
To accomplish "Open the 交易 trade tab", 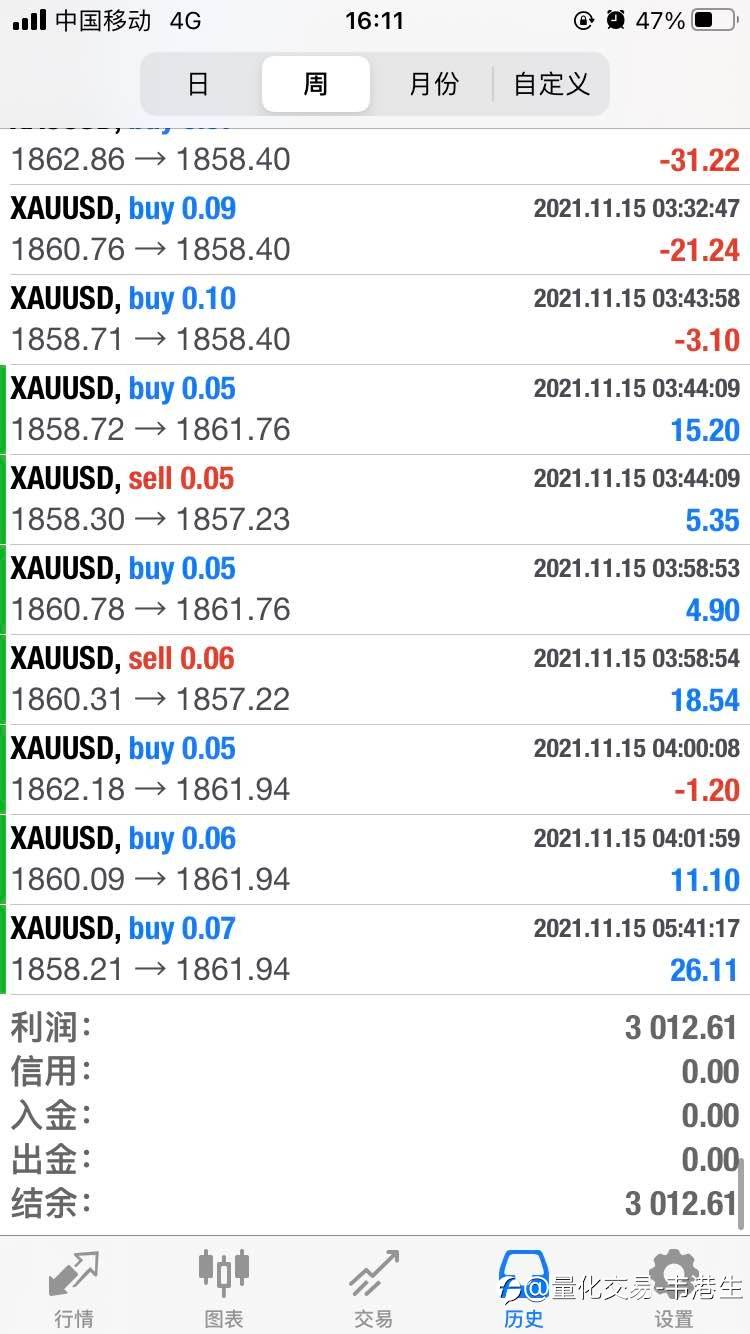I will [374, 1288].
